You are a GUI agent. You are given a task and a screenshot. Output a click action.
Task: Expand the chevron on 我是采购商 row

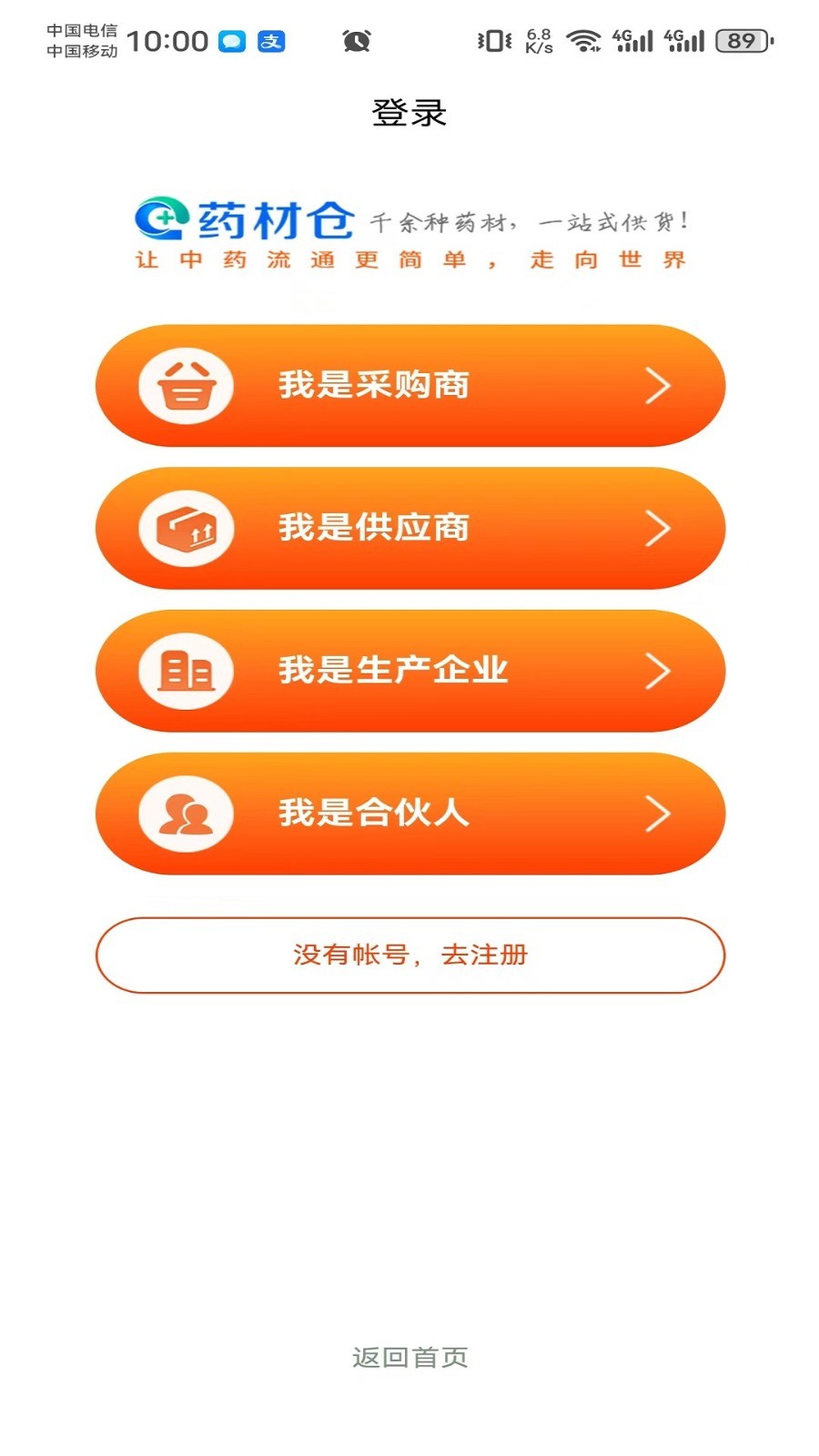pyautogui.click(x=659, y=385)
